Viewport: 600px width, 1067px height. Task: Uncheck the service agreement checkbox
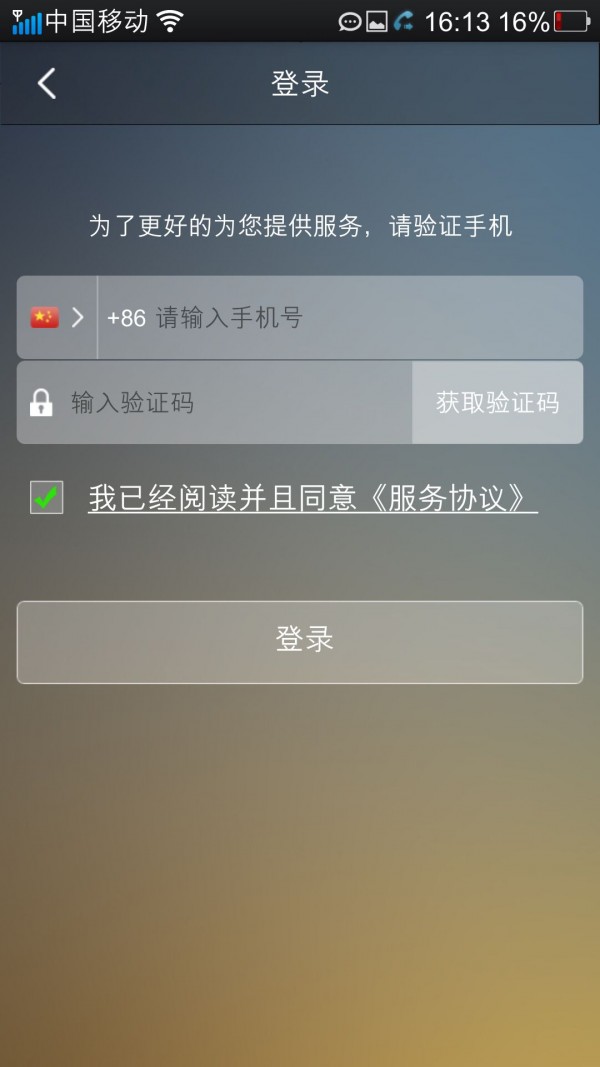tap(46, 497)
